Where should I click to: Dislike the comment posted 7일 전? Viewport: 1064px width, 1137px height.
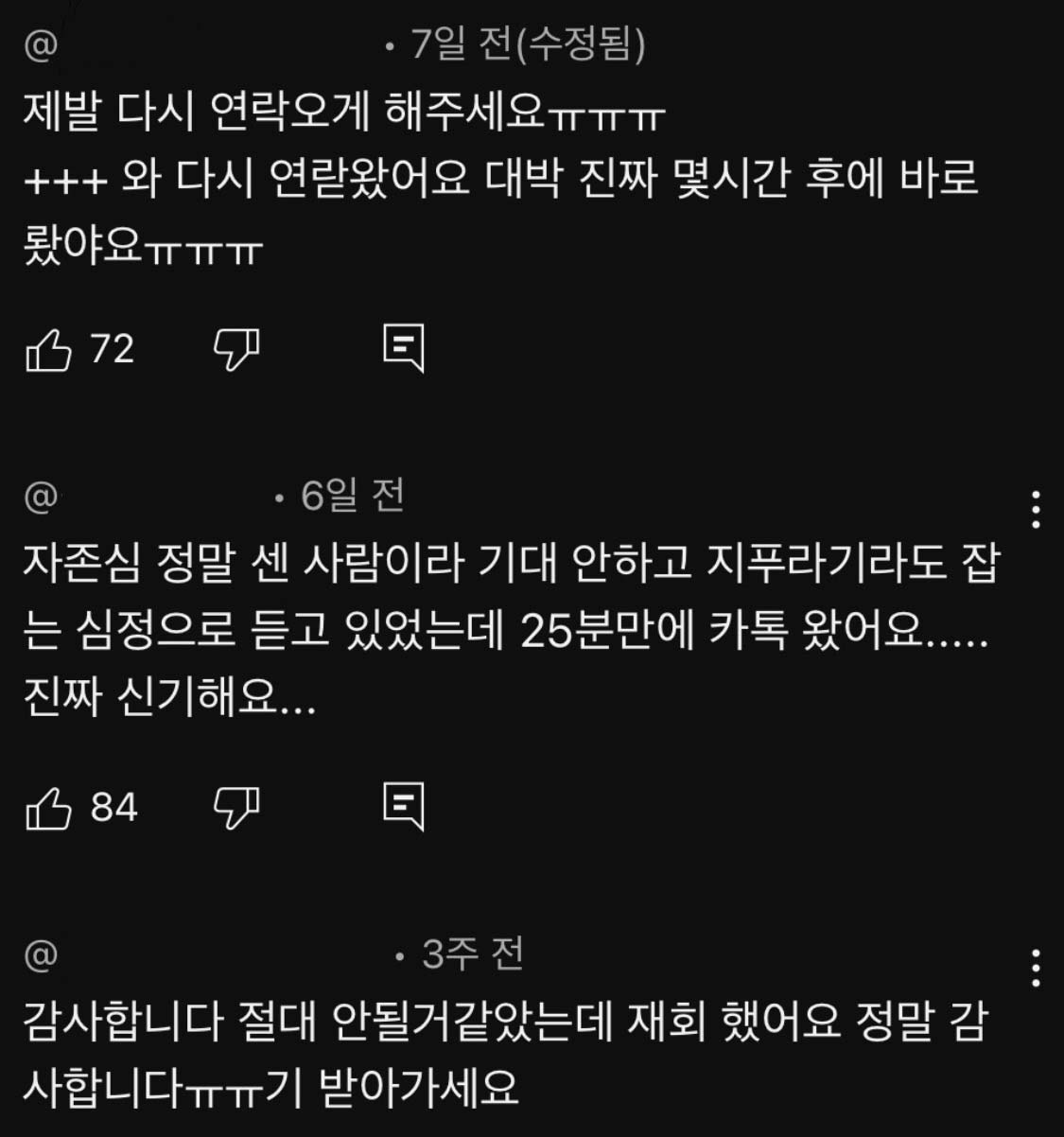pyautogui.click(x=236, y=351)
